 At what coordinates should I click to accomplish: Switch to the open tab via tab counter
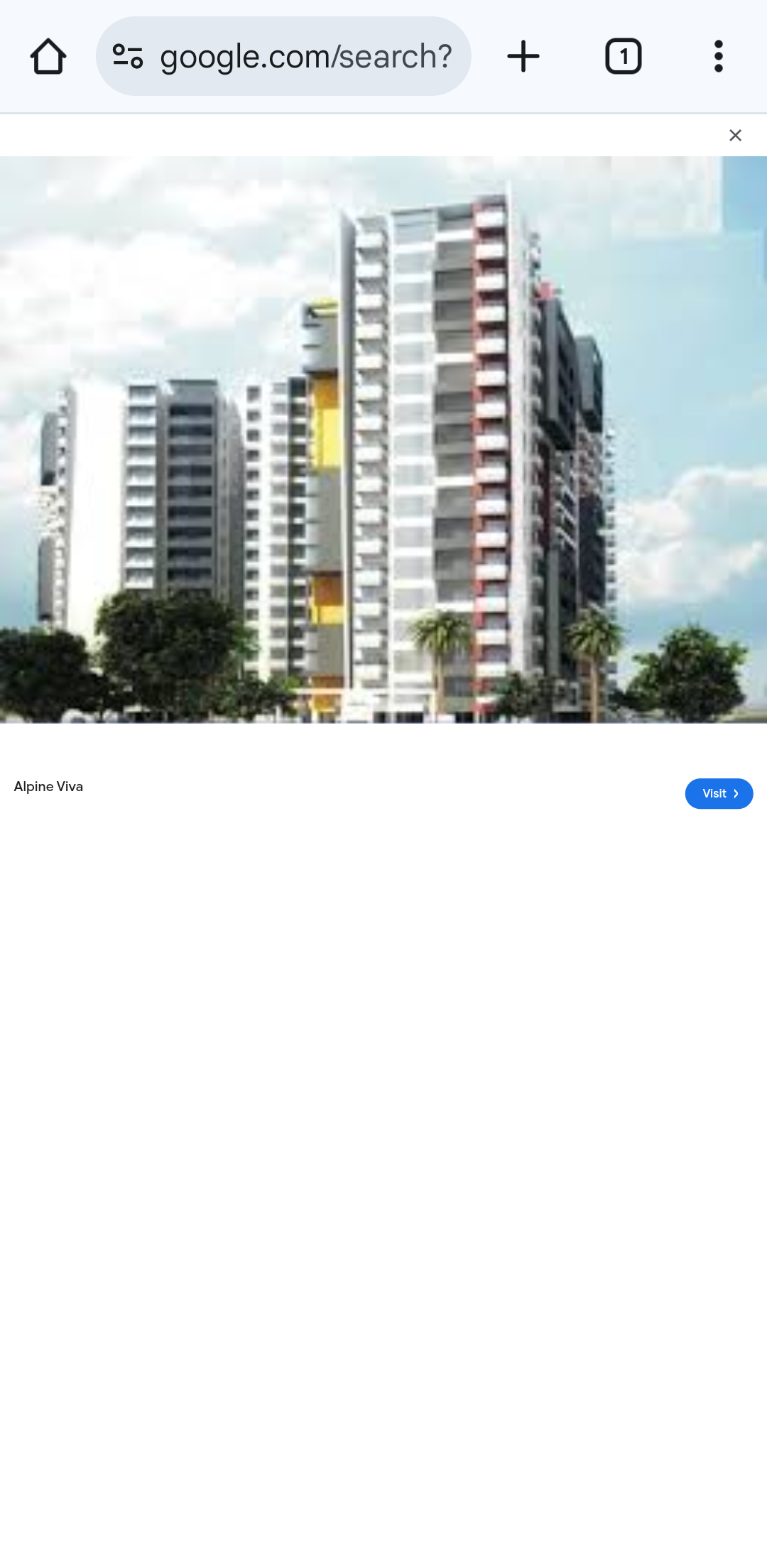[624, 56]
